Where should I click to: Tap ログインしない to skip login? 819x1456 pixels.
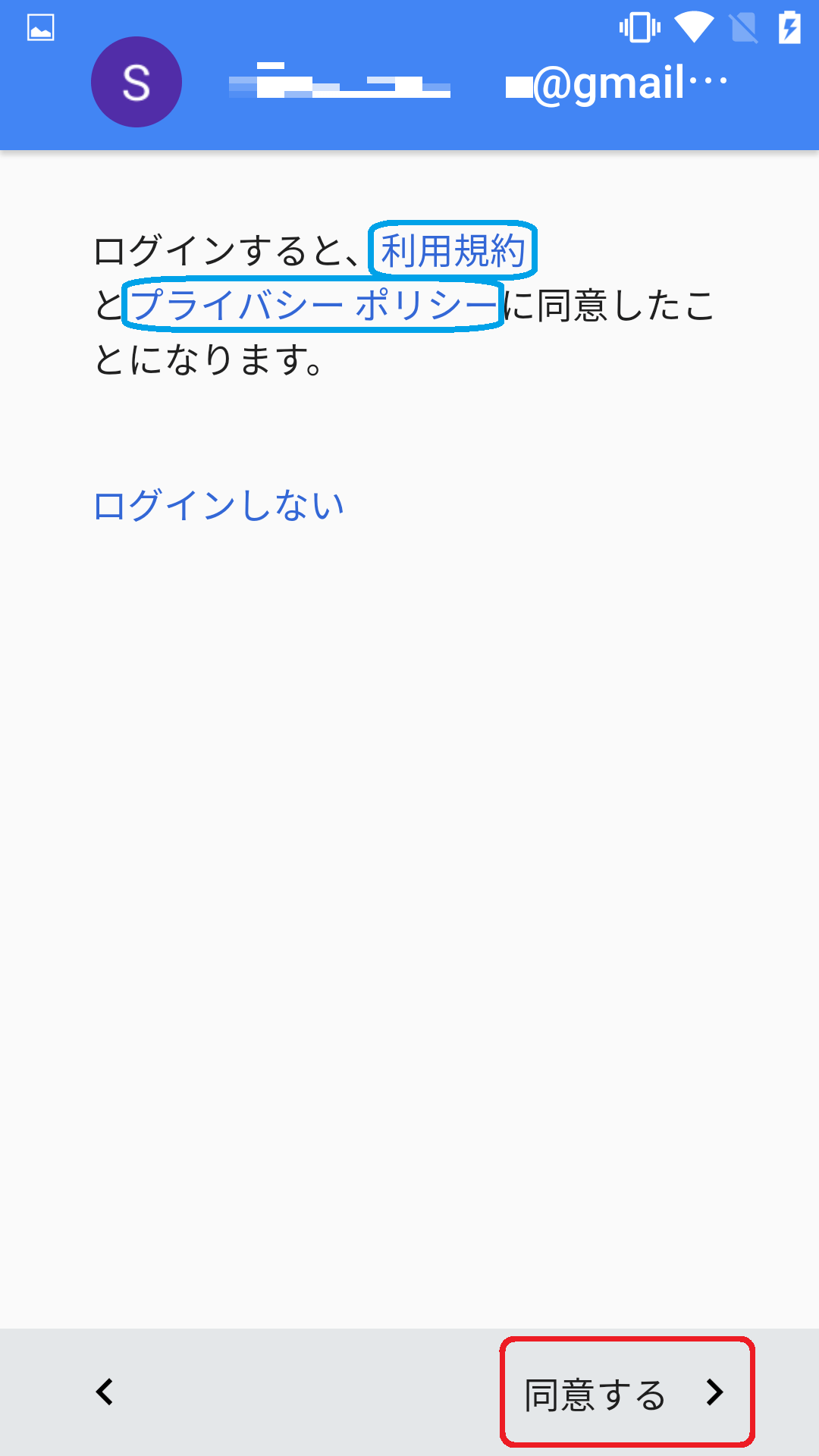pyautogui.click(x=218, y=506)
